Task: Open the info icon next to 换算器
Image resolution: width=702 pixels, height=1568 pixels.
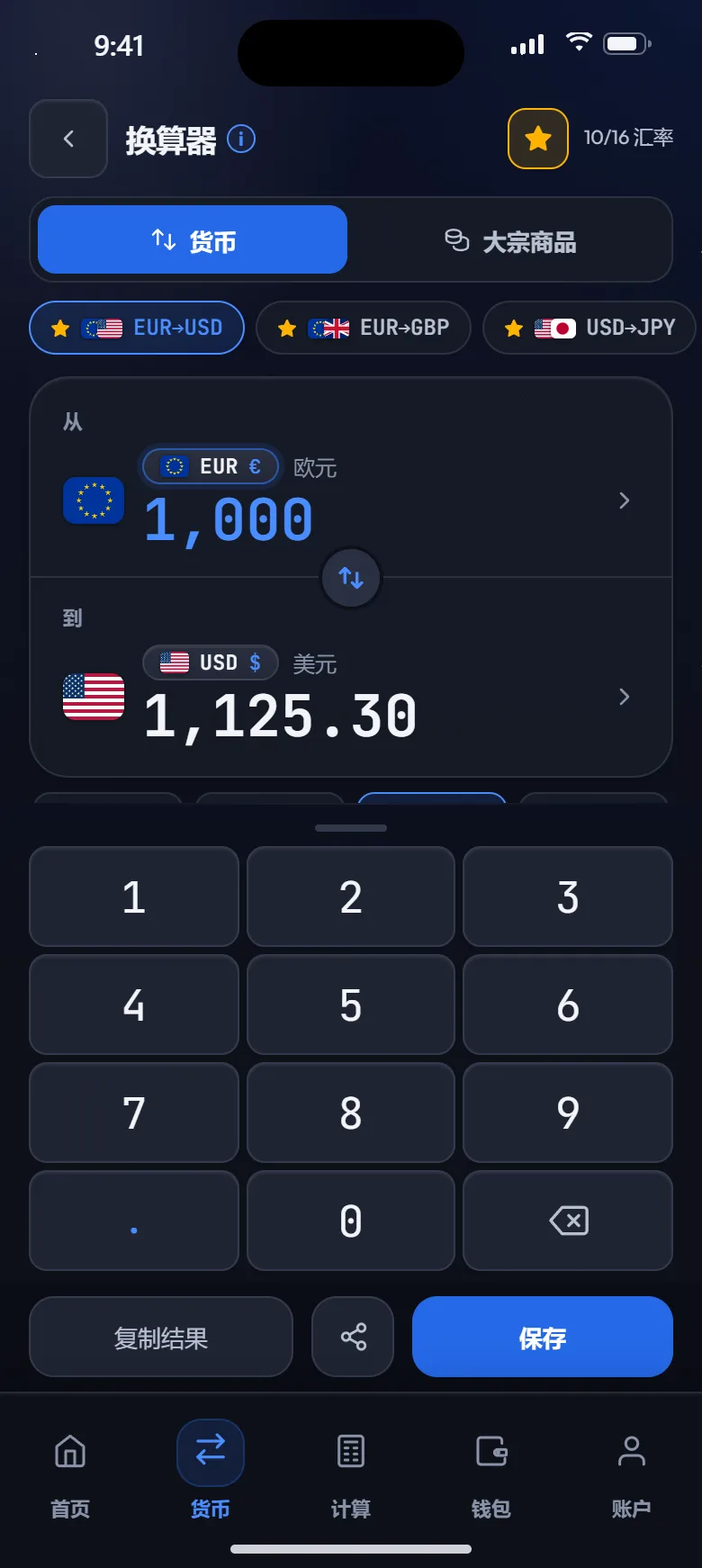Action: [x=241, y=139]
